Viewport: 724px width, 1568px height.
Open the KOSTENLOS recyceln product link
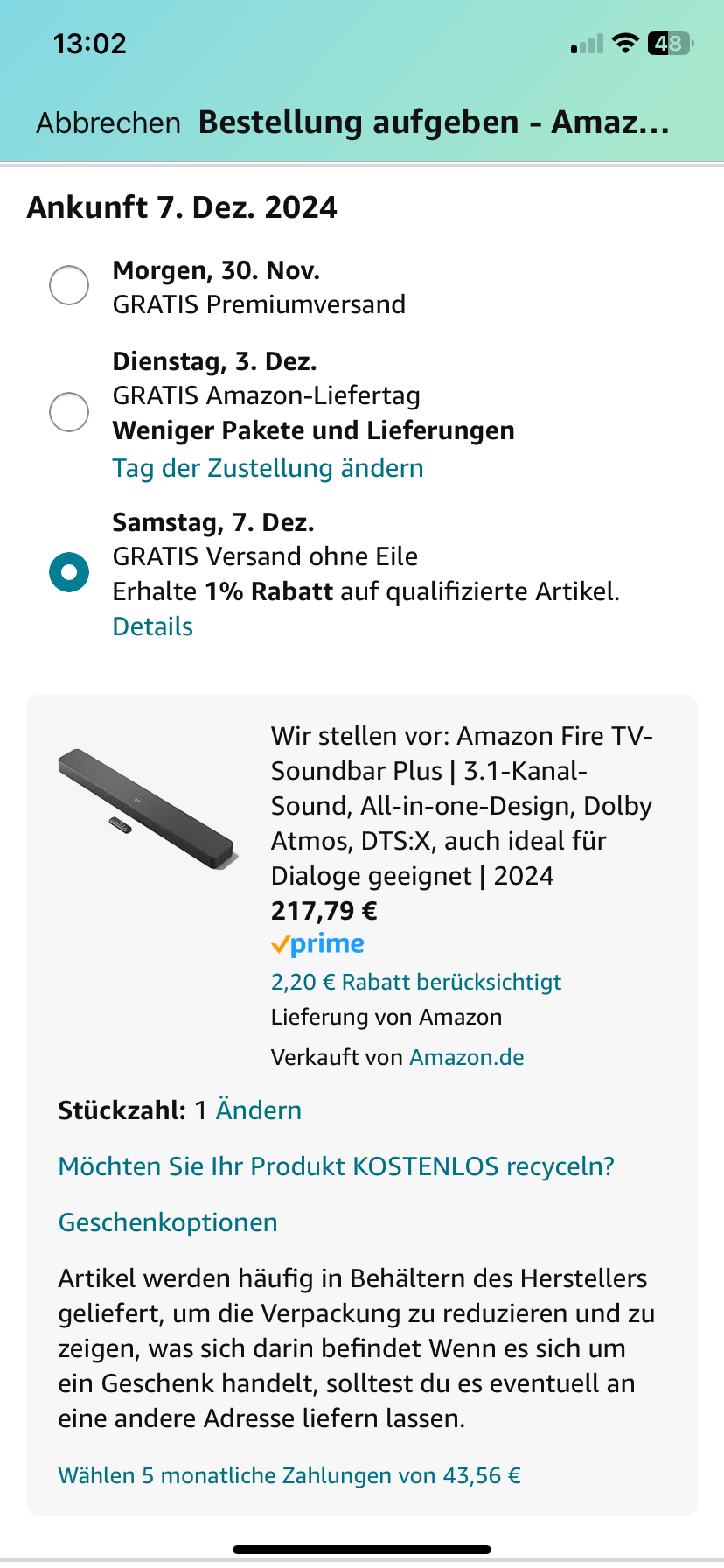[336, 1167]
